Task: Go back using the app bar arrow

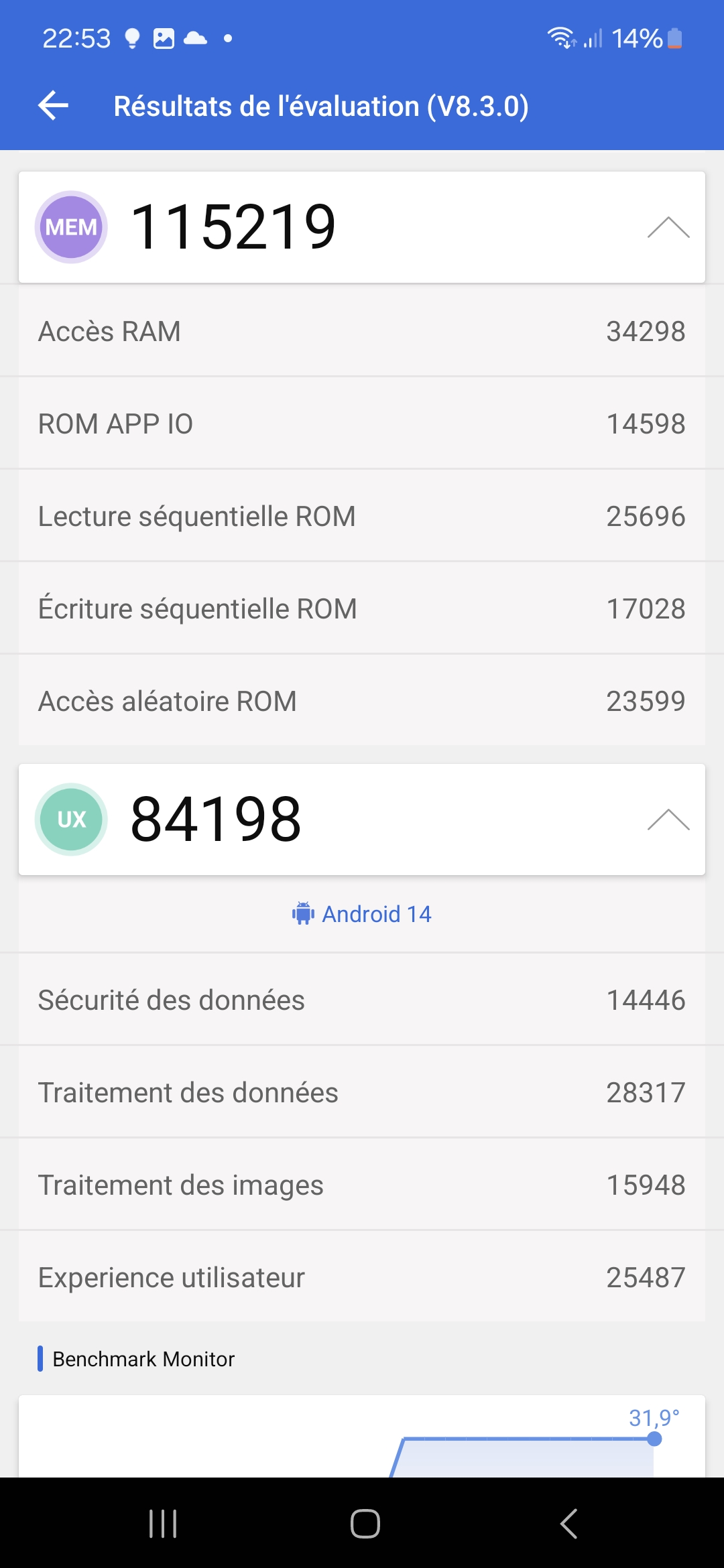Action: (54, 106)
